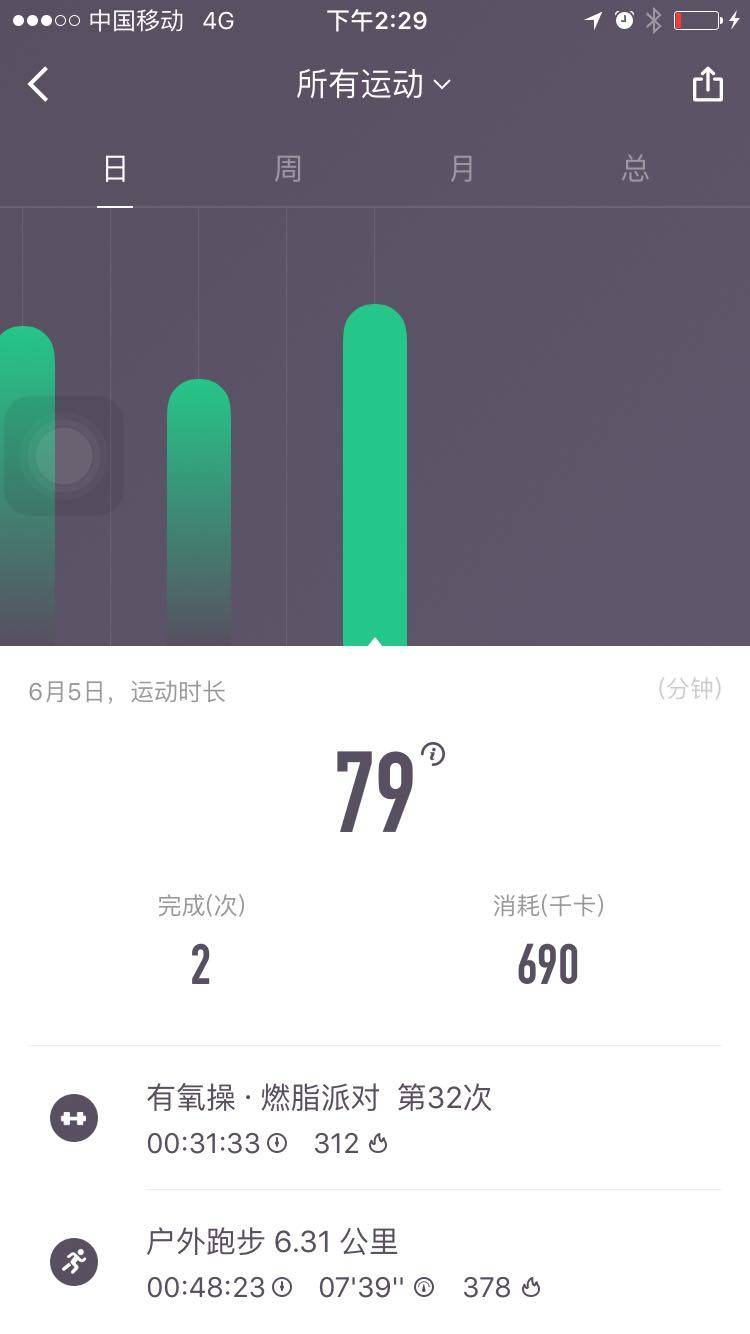This screenshot has width=750, height=1334.
Task: Switch to the 总 tab
Action: pyautogui.click(x=635, y=169)
